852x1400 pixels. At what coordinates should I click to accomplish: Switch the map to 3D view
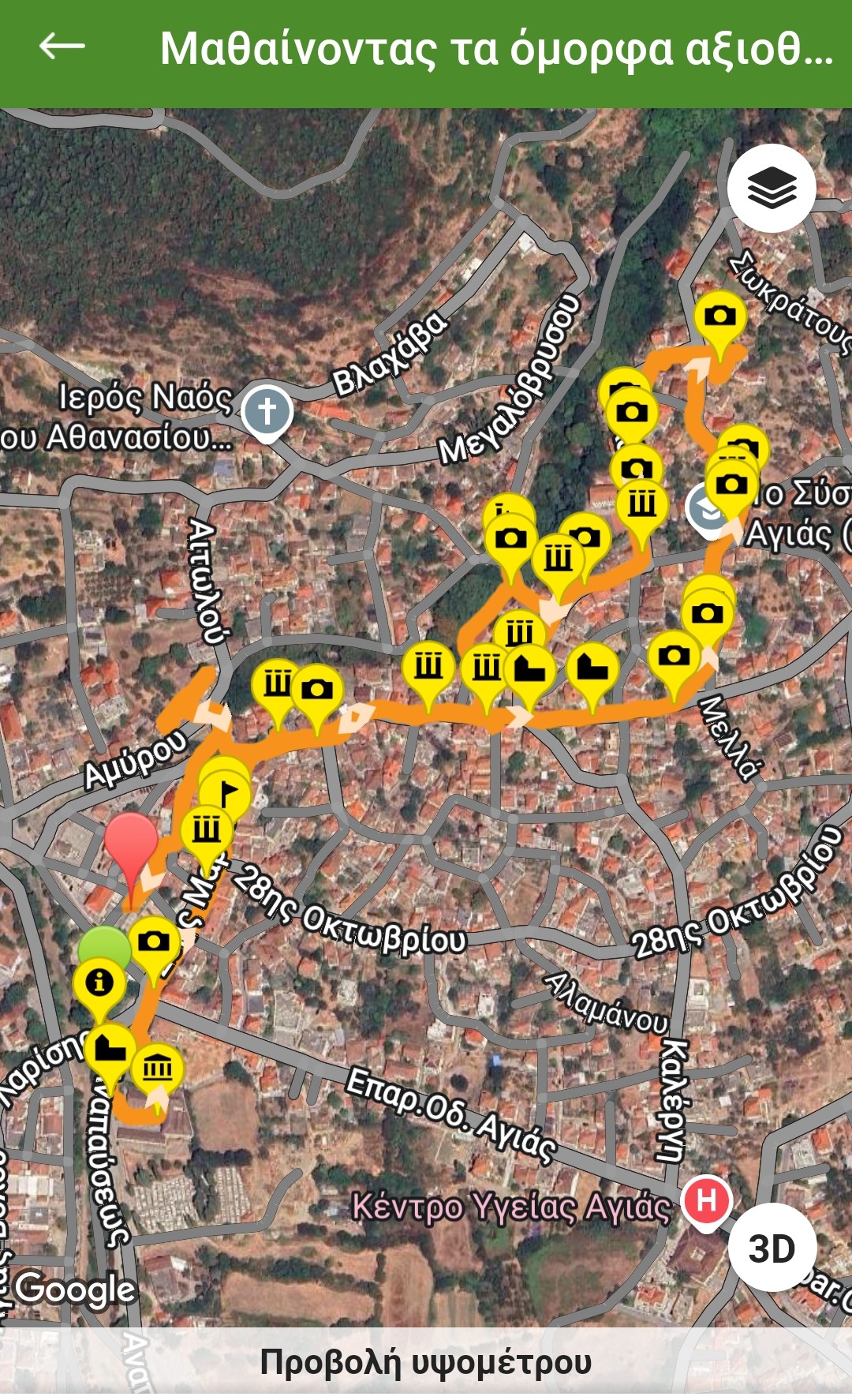772,1248
